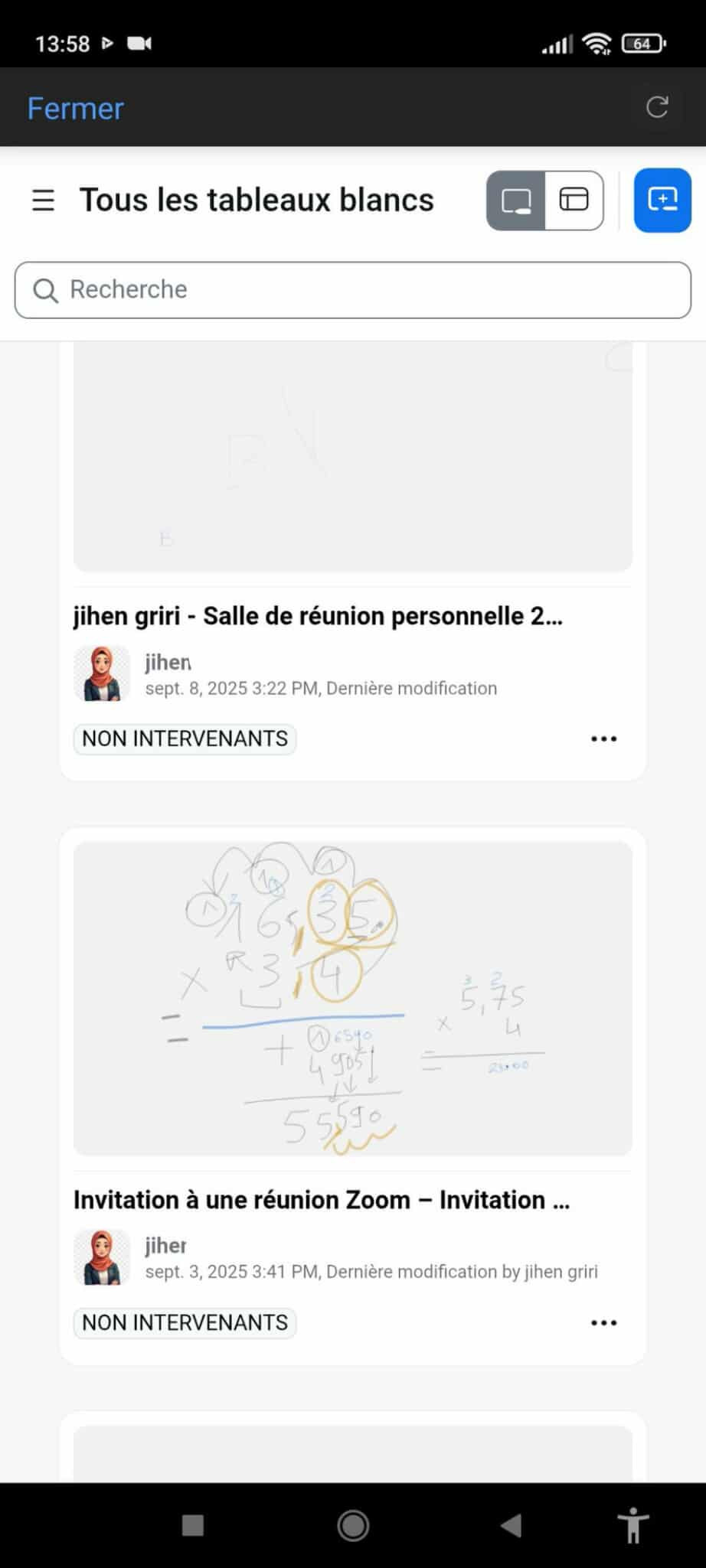Screen dimensions: 706x1568
Task: Open options for the Invitation Zoom whiteboard
Action: [603, 1323]
